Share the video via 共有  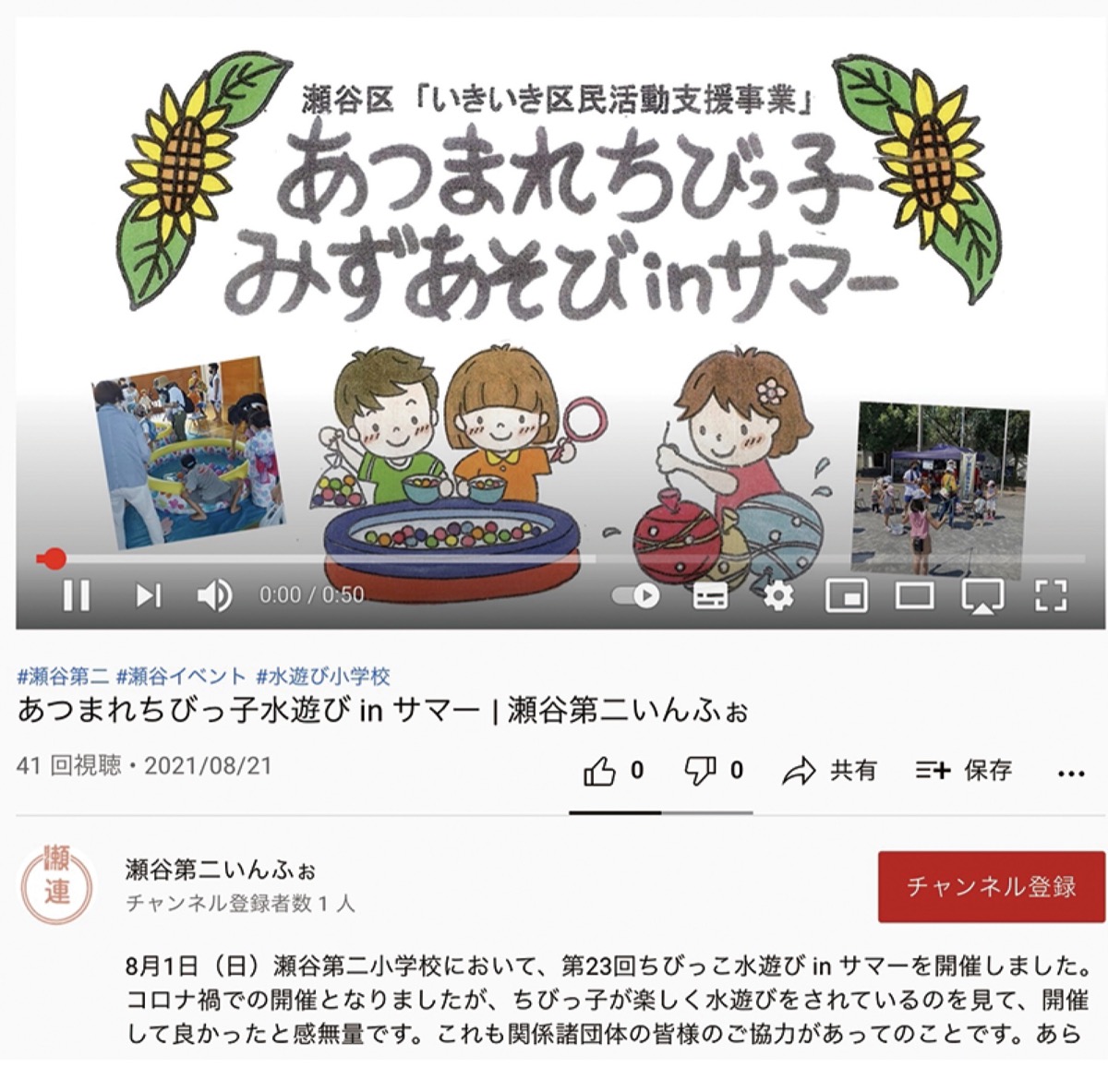pyautogui.click(x=828, y=771)
